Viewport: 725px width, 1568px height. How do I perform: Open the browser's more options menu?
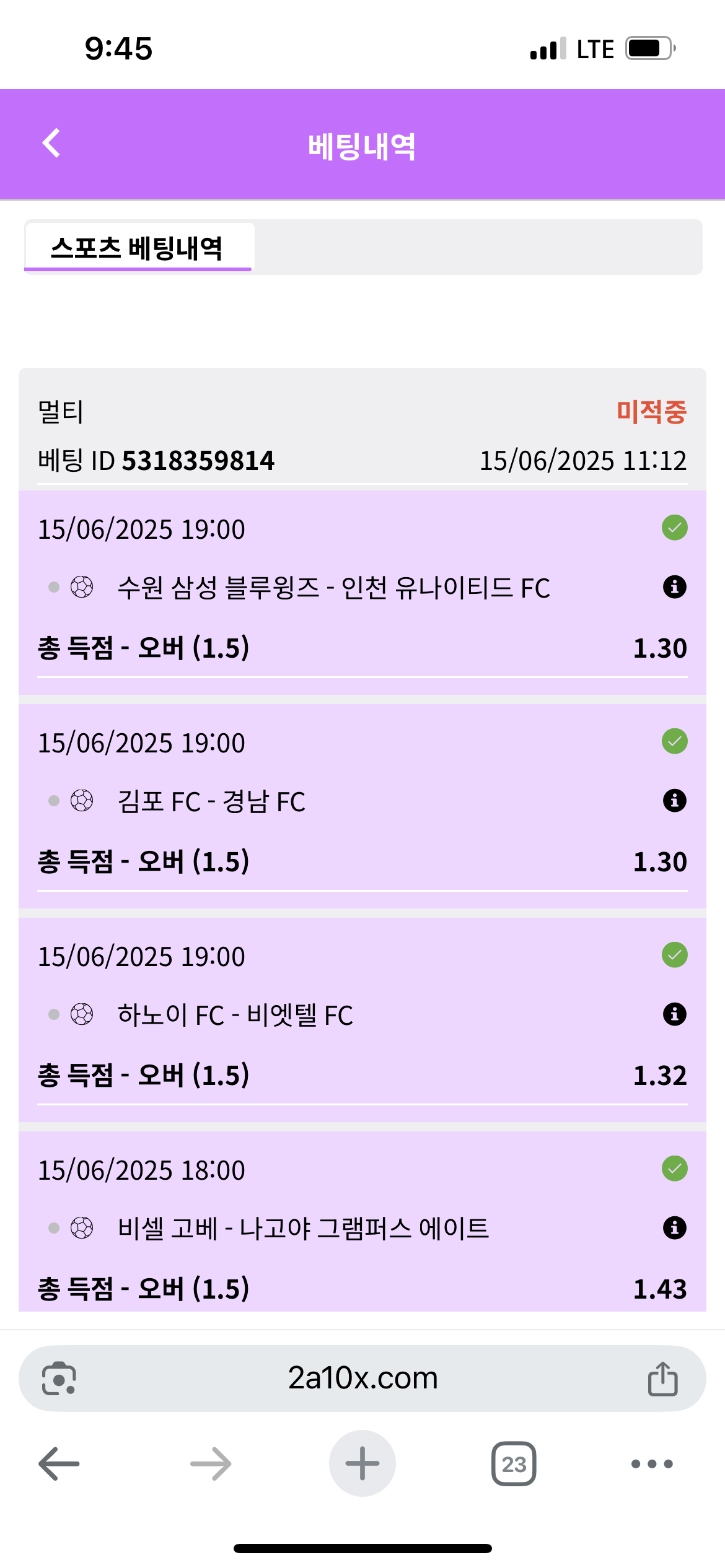651,1464
